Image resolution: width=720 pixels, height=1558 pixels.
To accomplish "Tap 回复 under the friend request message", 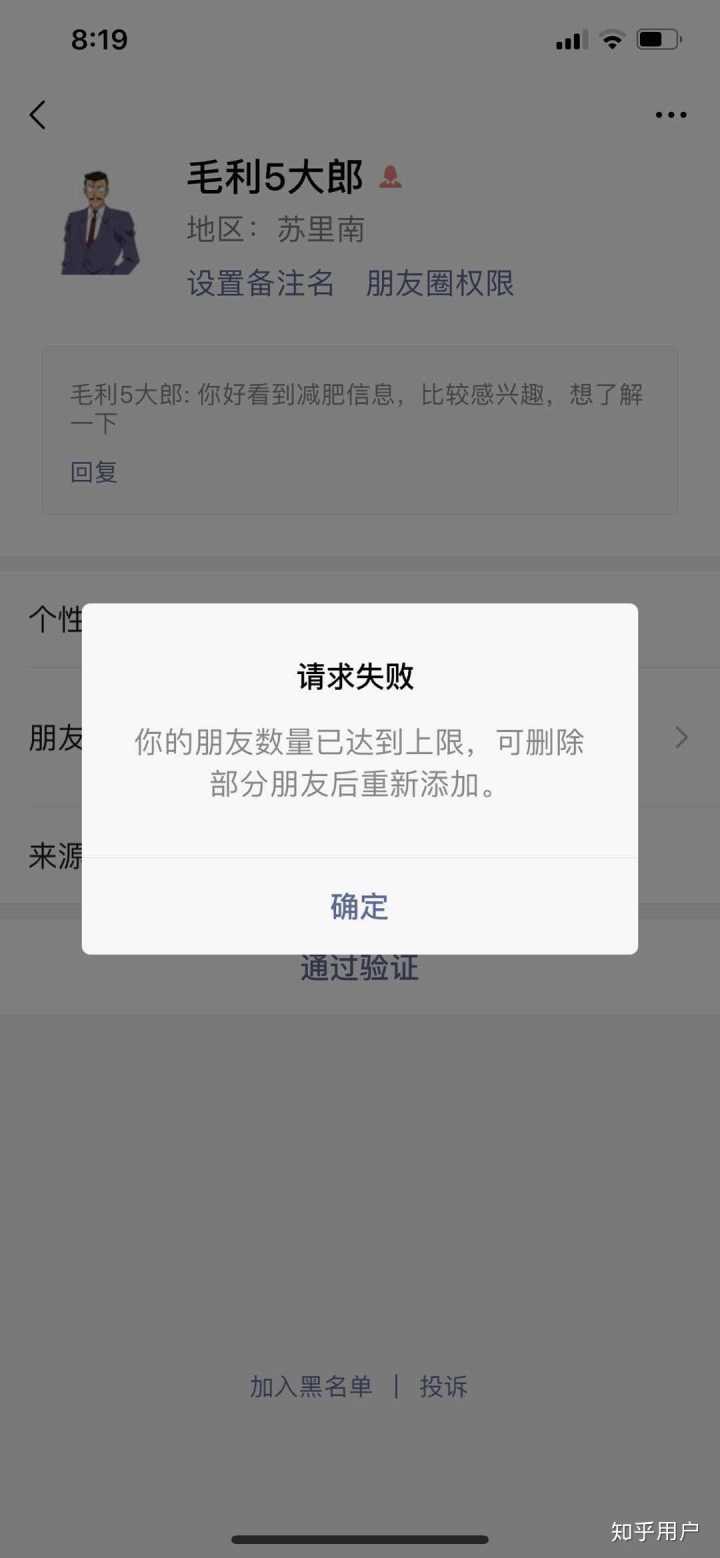I will 94,471.
